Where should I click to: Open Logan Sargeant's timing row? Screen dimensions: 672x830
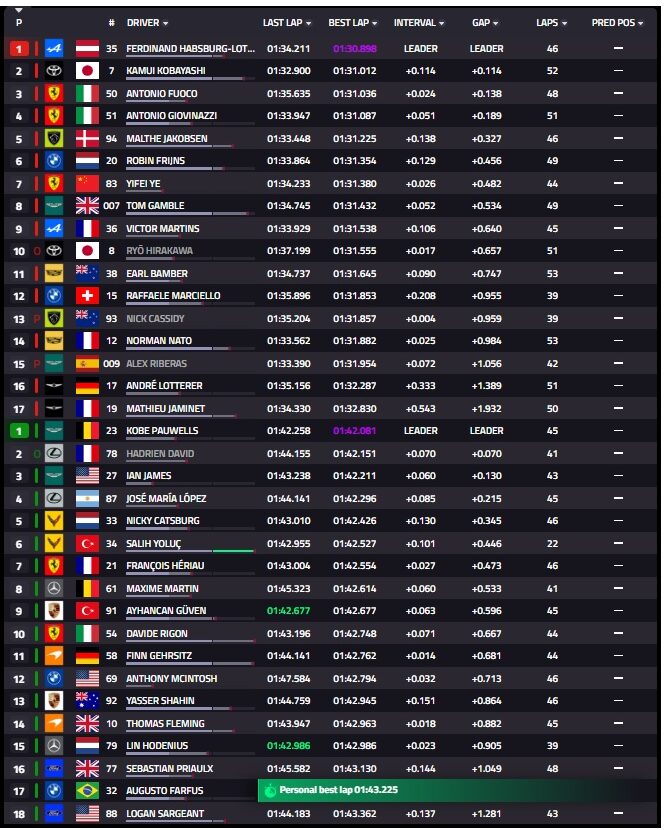point(165,813)
